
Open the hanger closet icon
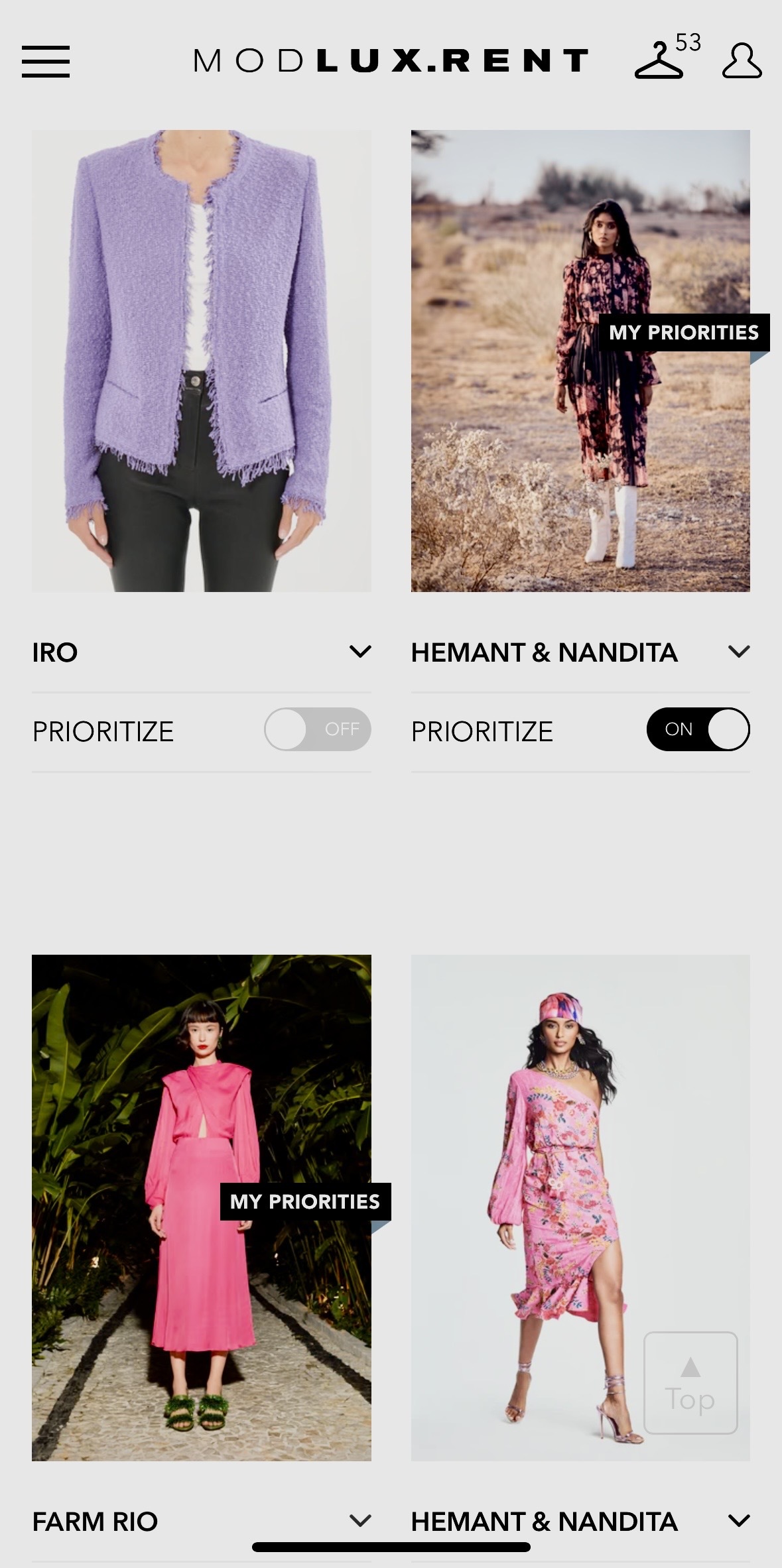(659, 61)
